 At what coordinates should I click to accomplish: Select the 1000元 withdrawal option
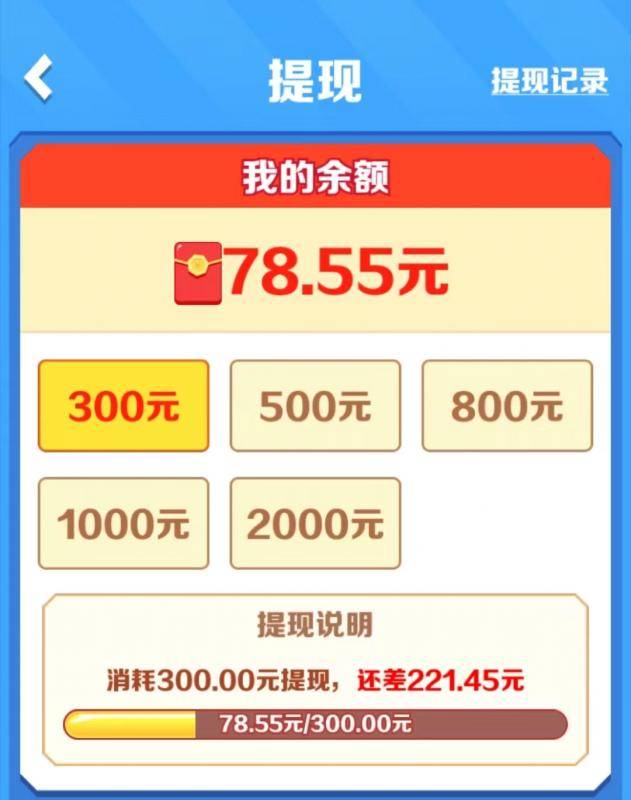pyautogui.click(x=123, y=524)
